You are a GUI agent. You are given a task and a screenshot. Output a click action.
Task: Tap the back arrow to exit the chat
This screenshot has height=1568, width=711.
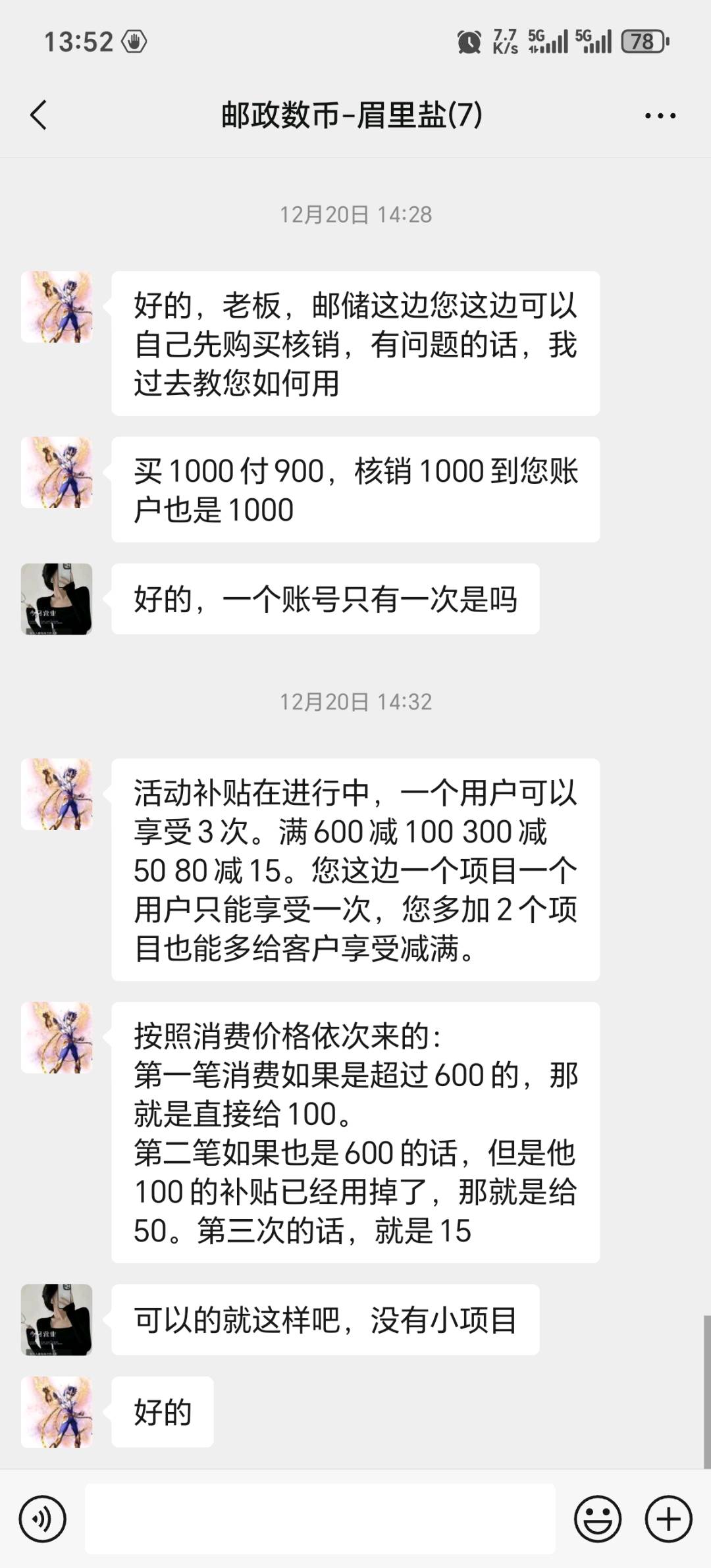(x=38, y=115)
